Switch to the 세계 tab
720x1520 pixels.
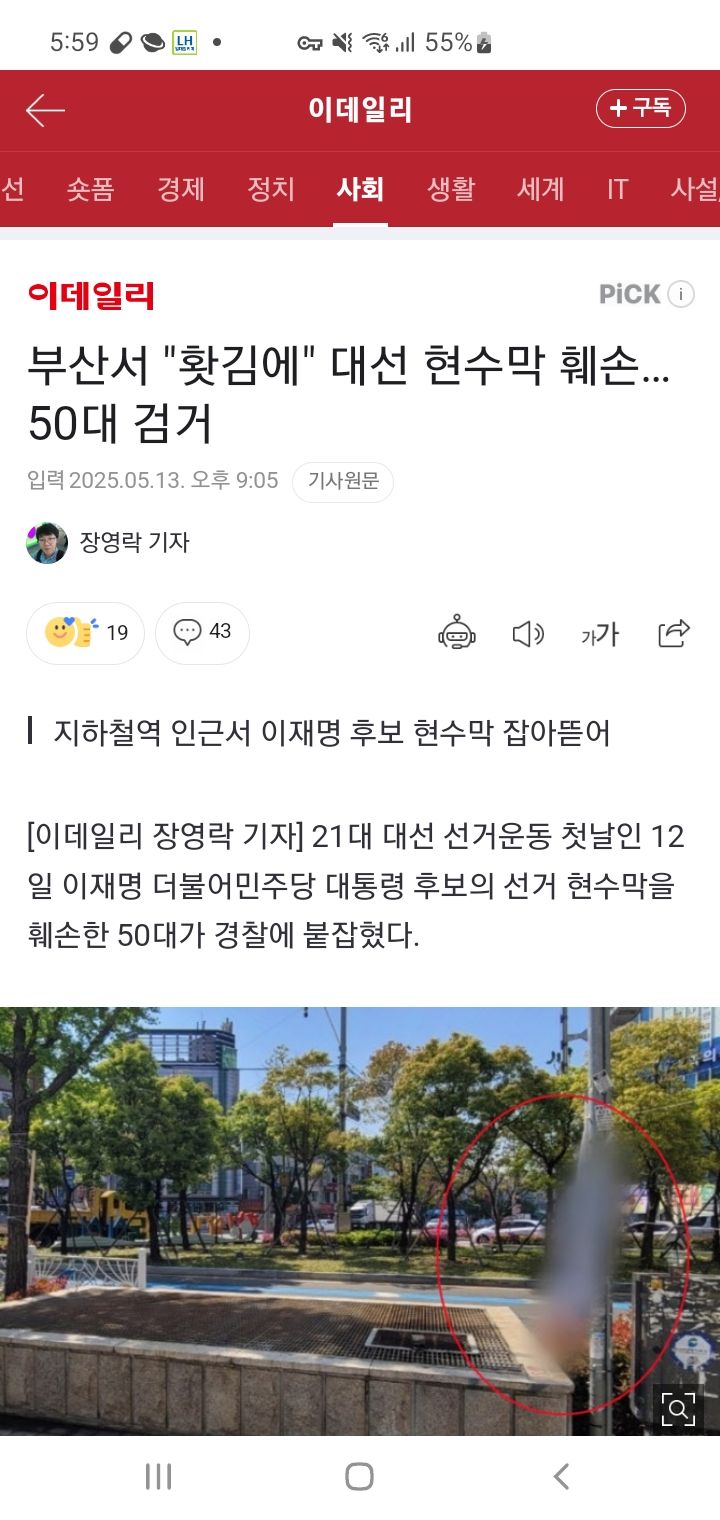click(x=541, y=189)
